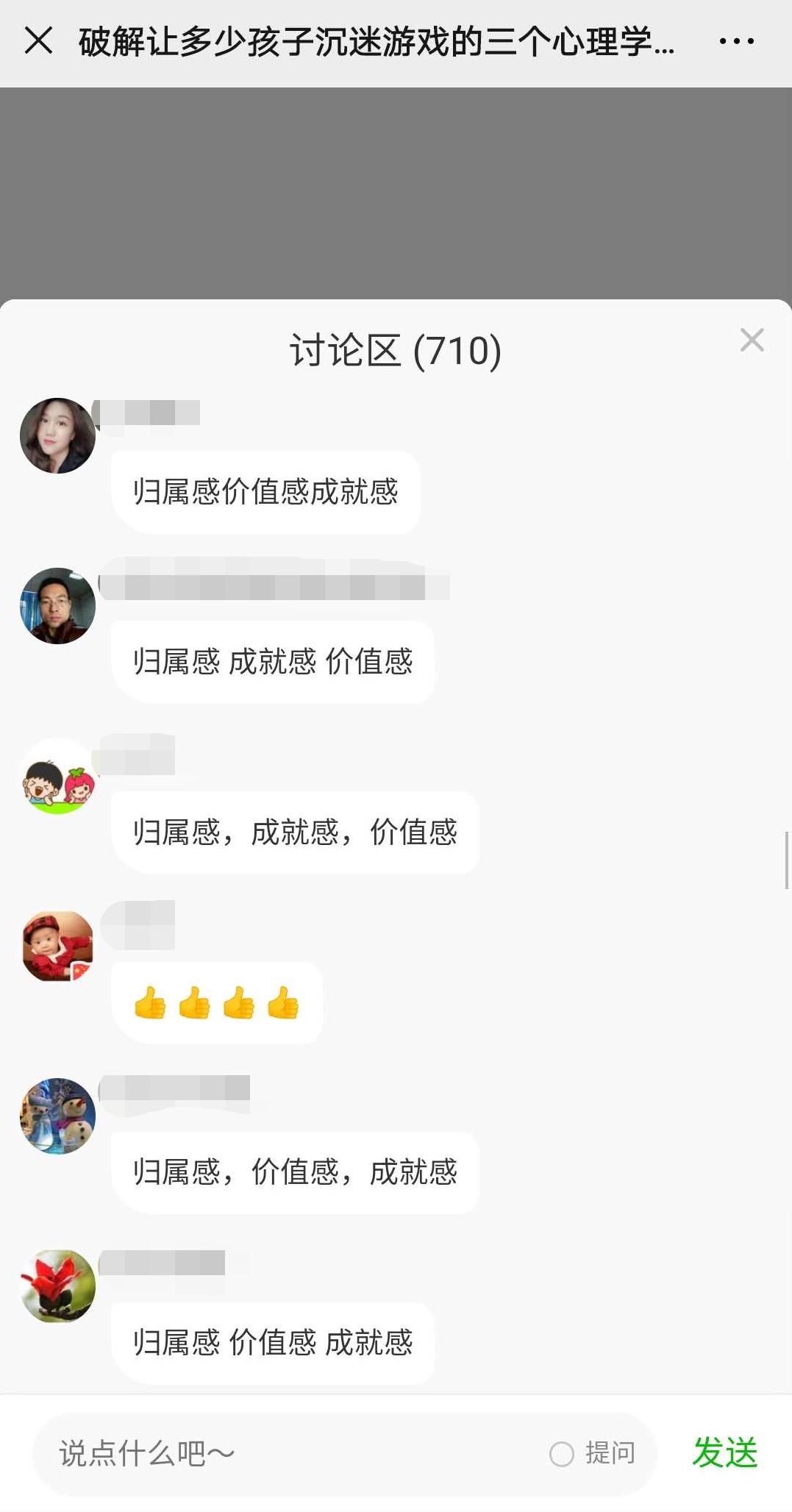The image size is (792, 1512).
Task: Open the three-dot overflow menu
Action: [736, 41]
